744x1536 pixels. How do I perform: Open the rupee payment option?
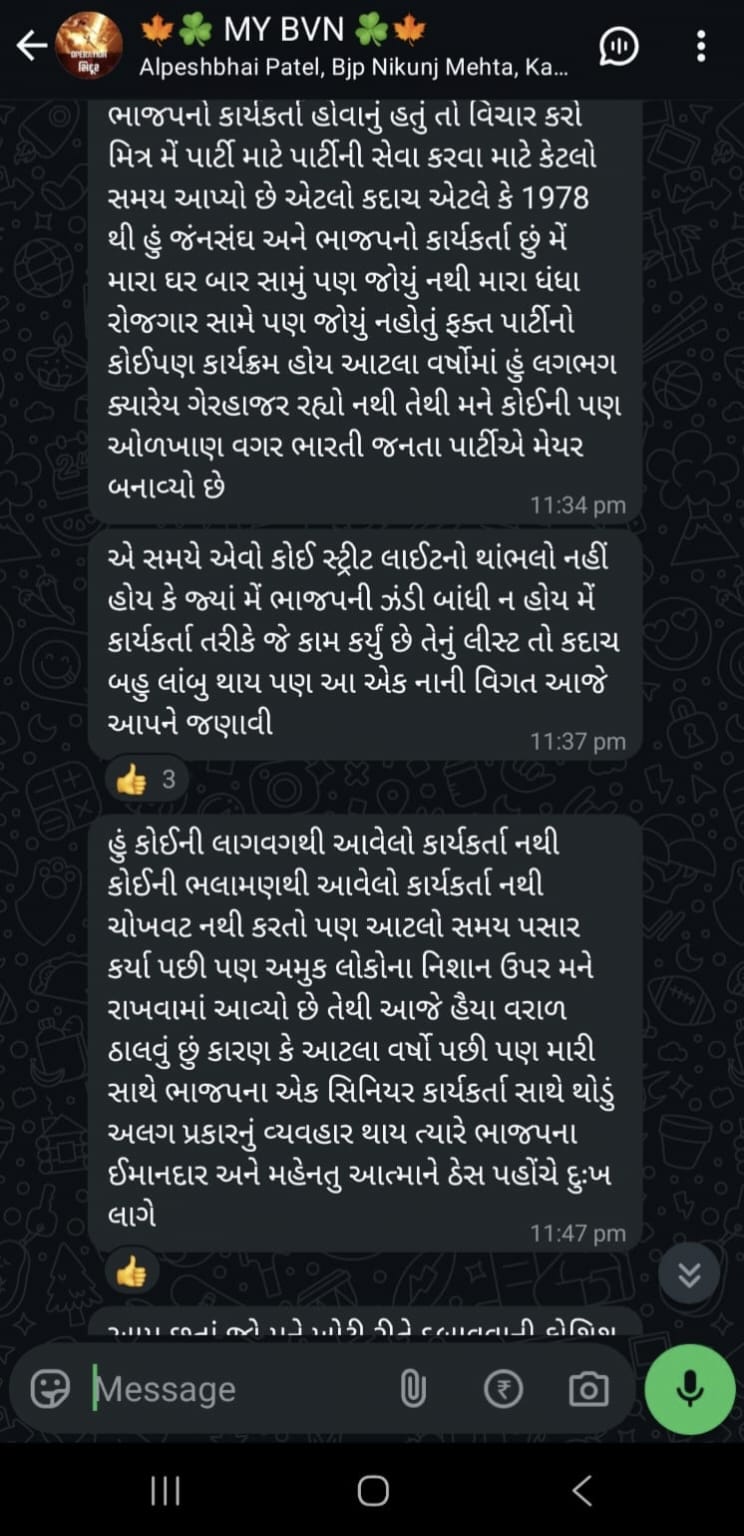pyautogui.click(x=504, y=1388)
